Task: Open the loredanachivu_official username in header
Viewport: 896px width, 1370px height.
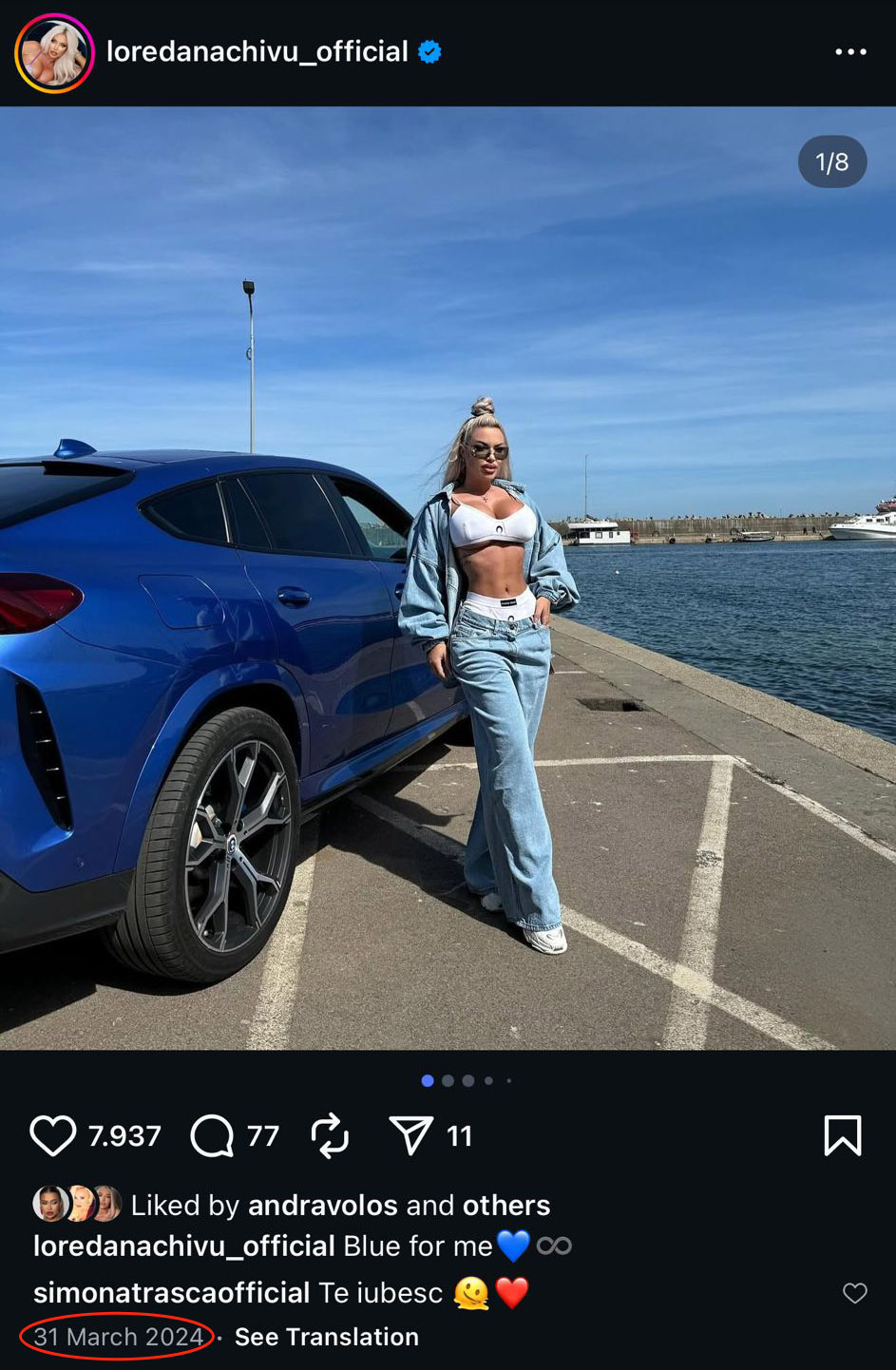Action: (x=257, y=52)
